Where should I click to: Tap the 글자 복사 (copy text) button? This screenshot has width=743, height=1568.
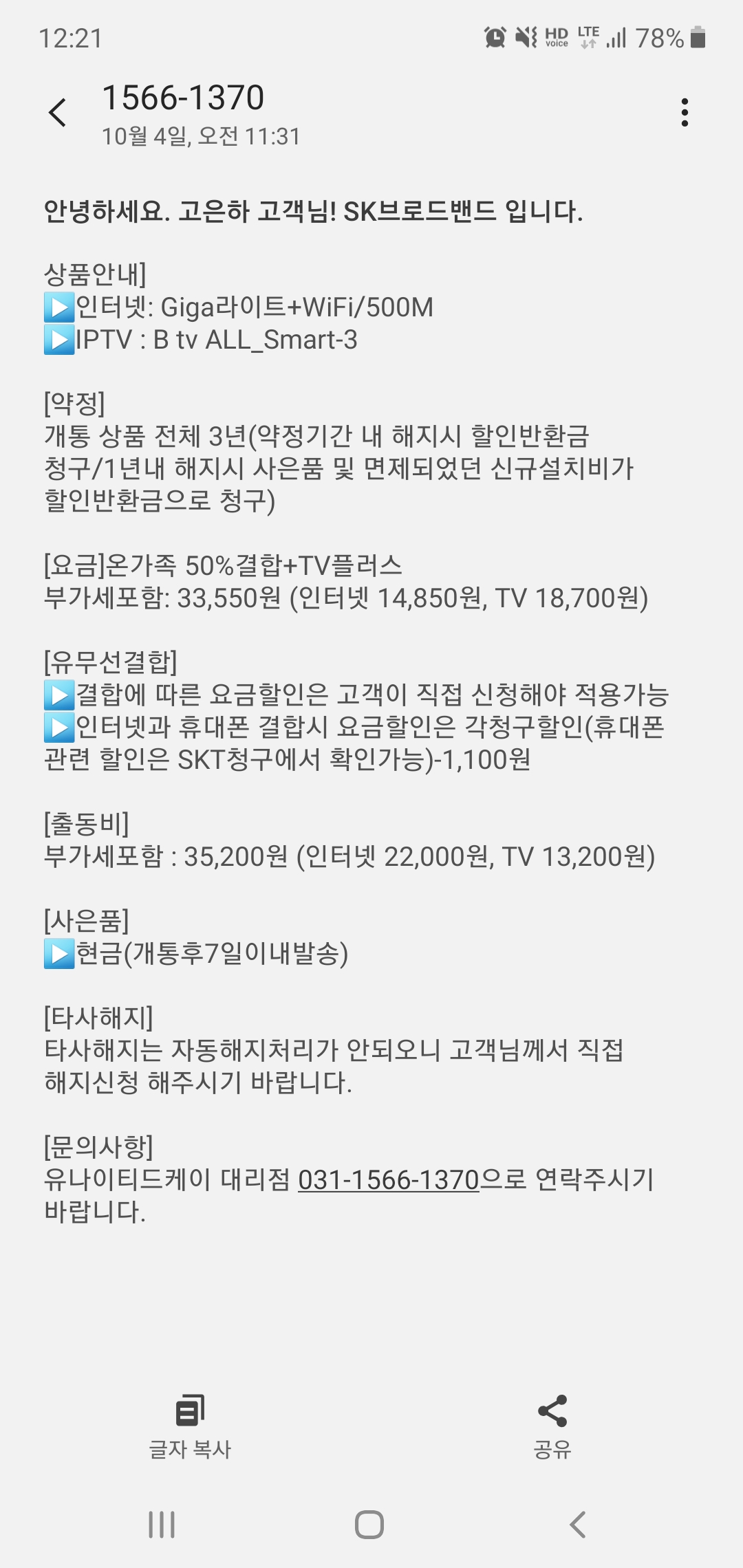(190, 1426)
